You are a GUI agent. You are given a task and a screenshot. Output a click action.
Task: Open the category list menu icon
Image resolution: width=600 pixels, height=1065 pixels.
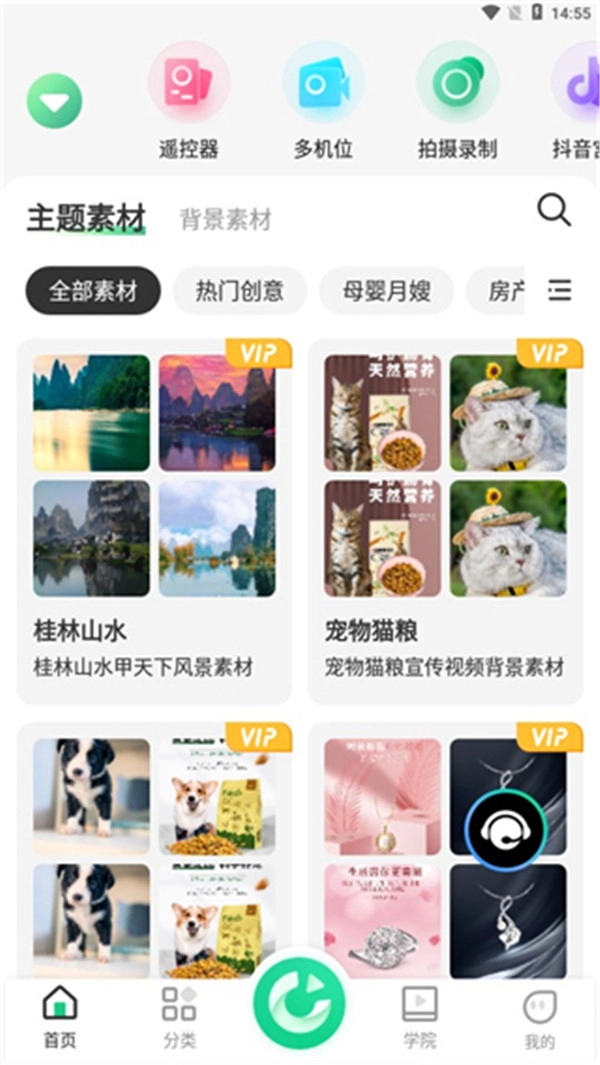tap(560, 291)
